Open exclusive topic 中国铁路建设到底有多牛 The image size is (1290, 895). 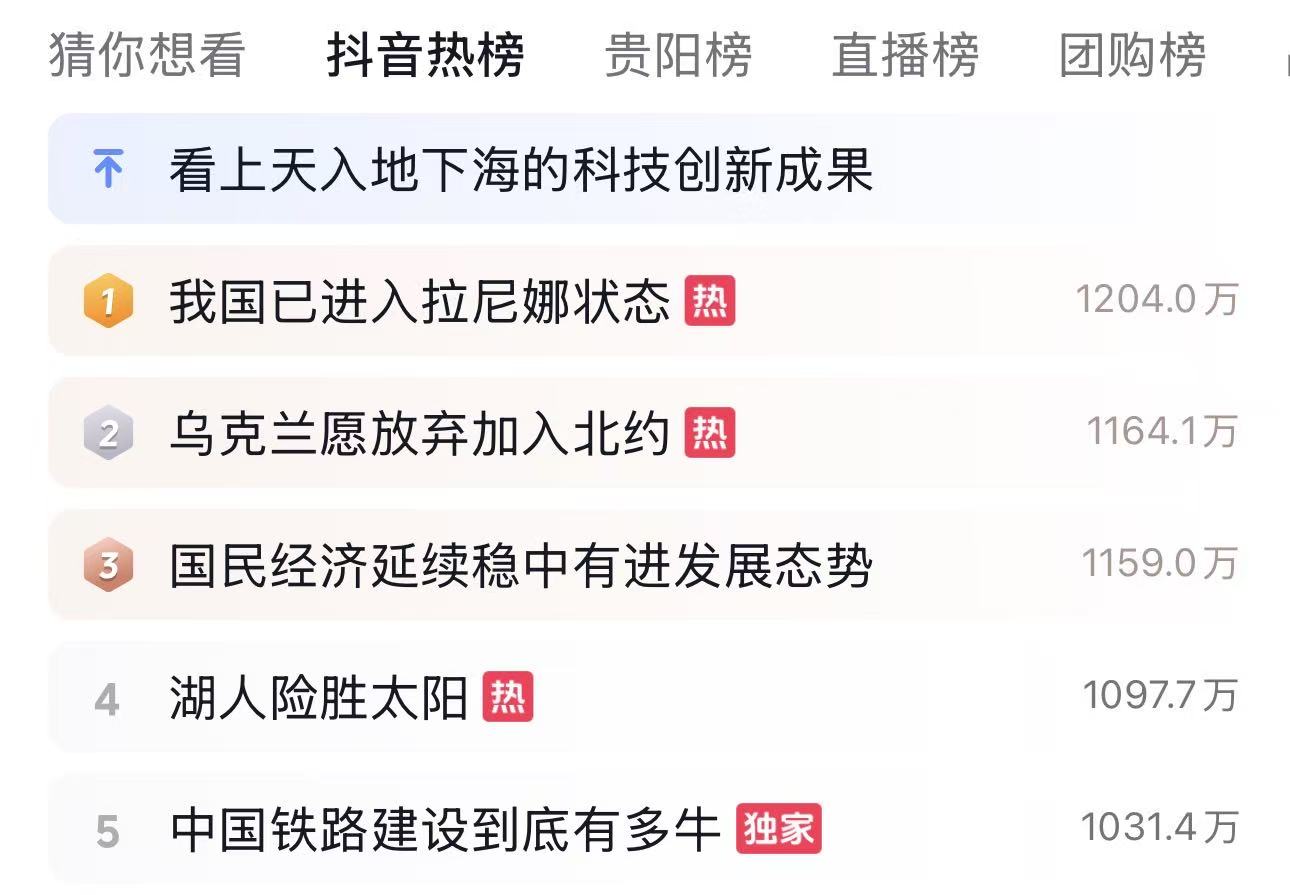[445, 829]
